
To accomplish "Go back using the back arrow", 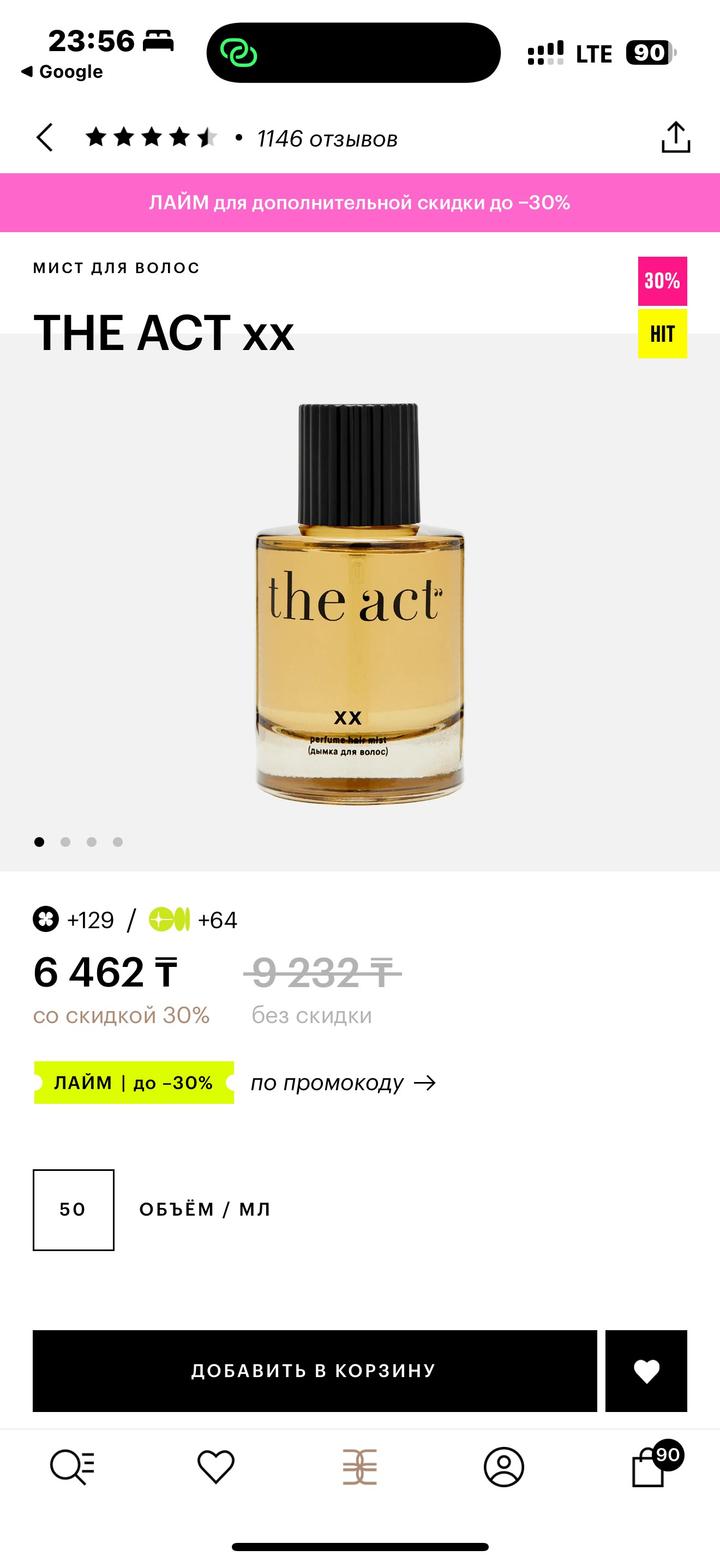I will pos(45,138).
